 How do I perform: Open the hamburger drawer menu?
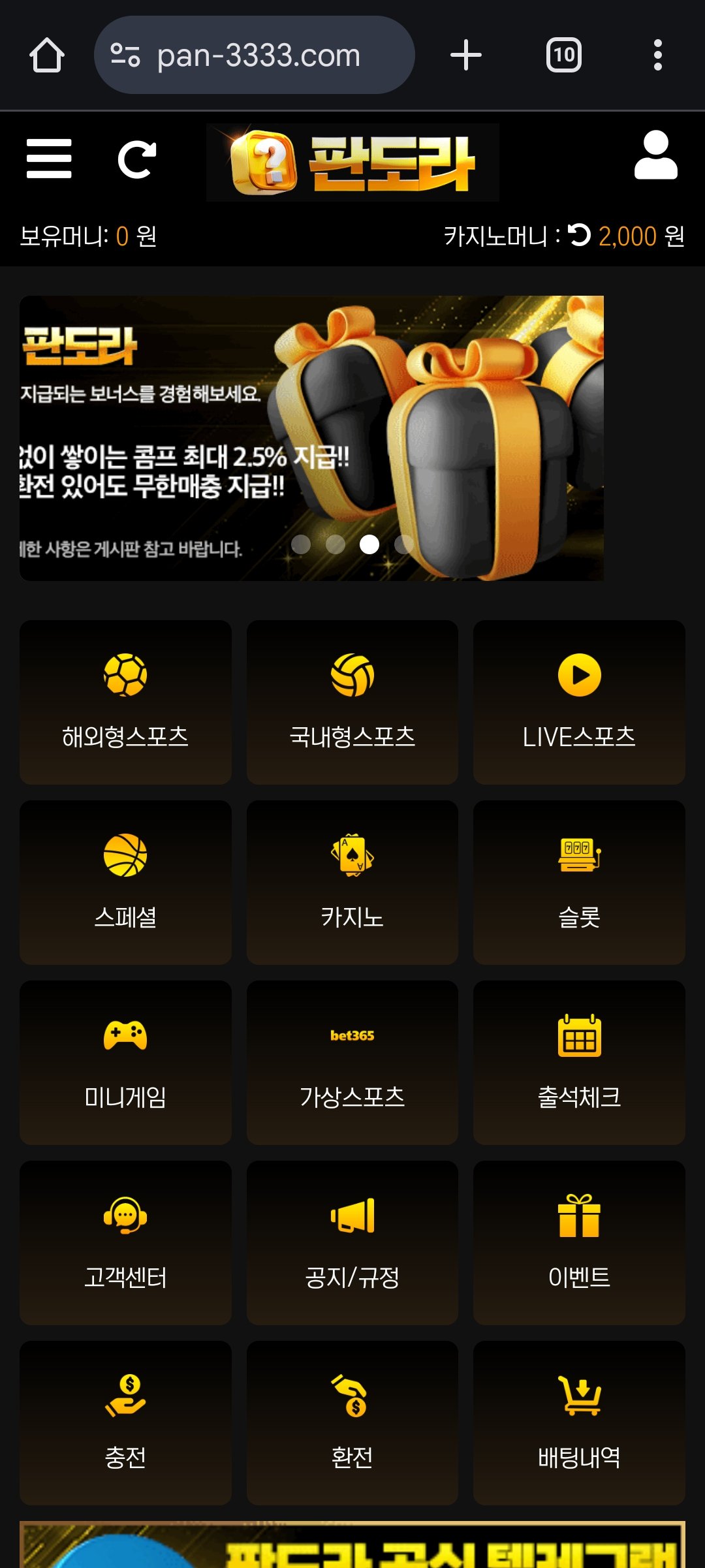point(49,159)
